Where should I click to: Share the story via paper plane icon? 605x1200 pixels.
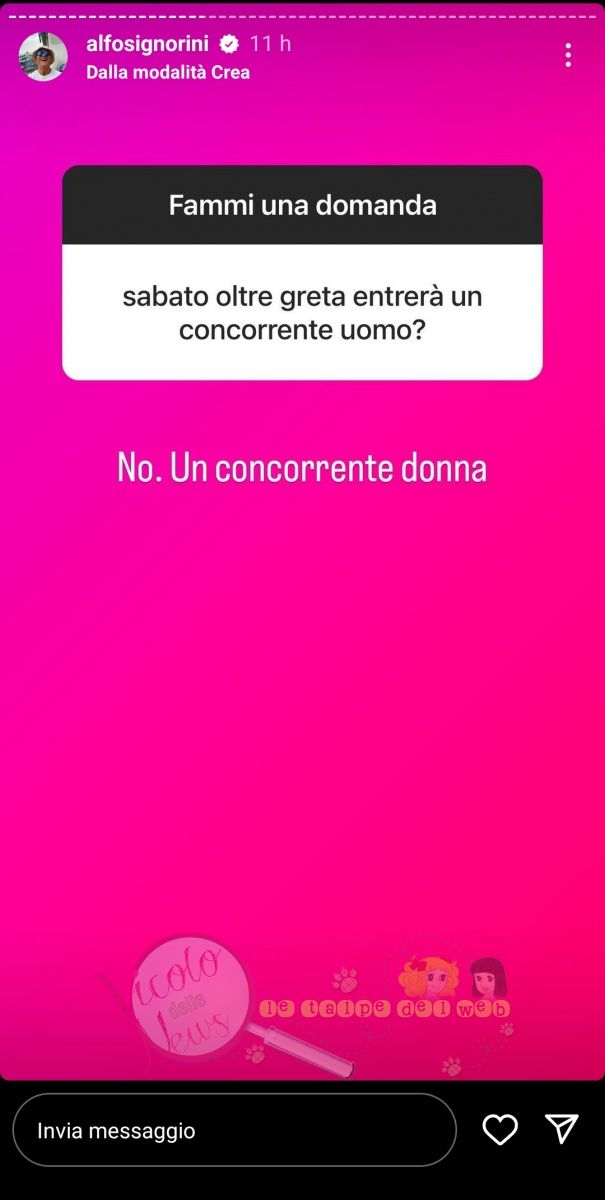562,1130
